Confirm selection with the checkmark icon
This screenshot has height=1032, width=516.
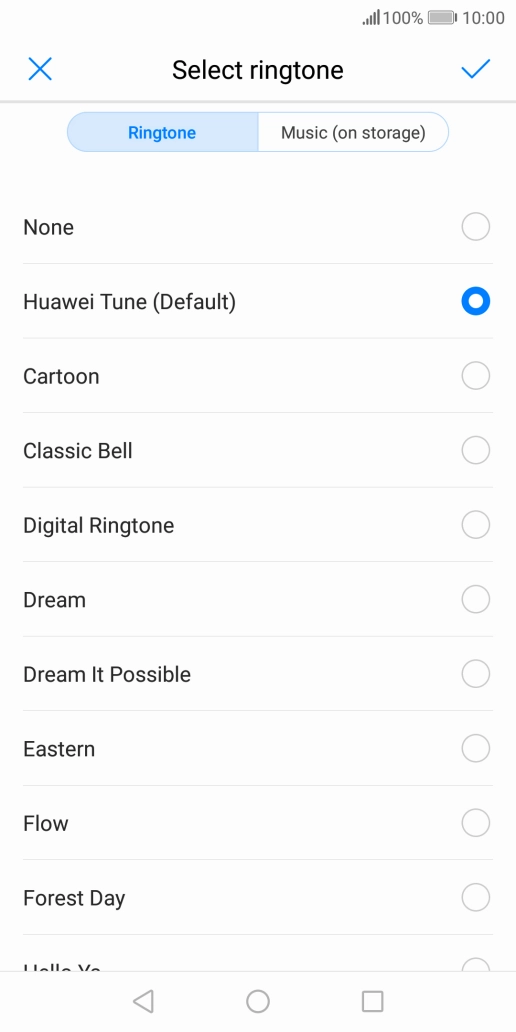click(x=476, y=69)
